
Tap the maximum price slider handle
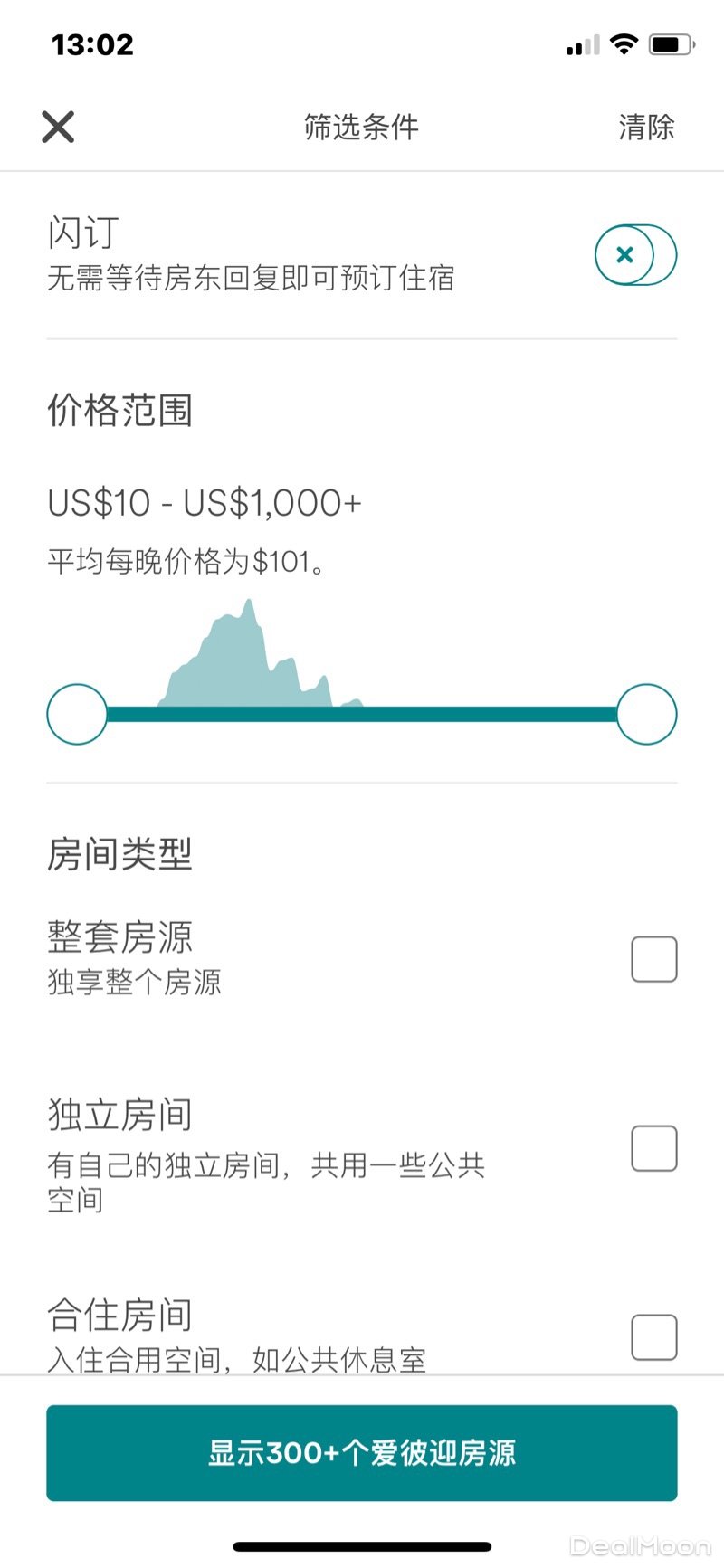(x=647, y=714)
